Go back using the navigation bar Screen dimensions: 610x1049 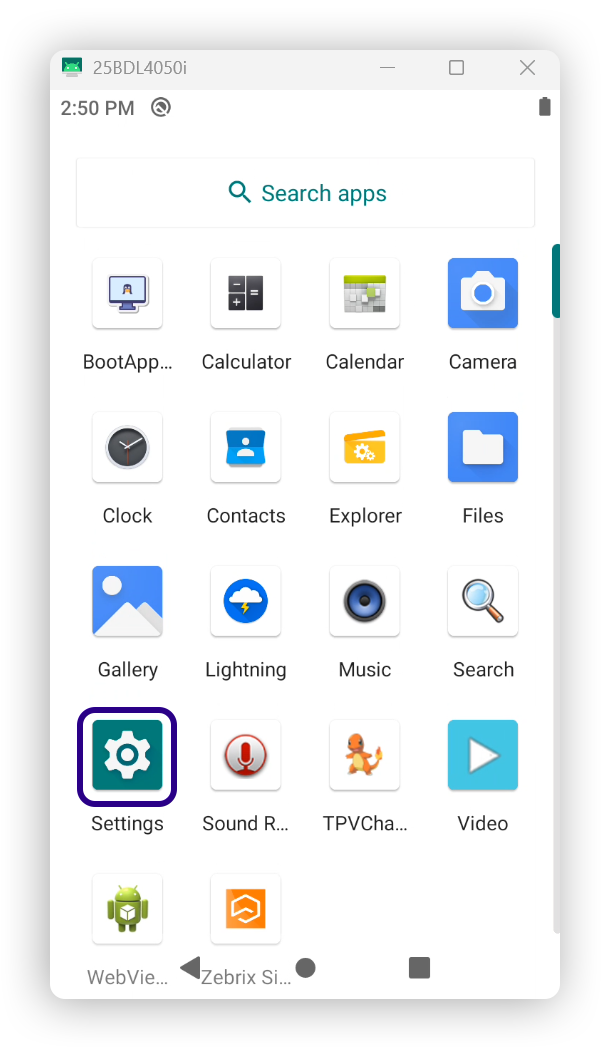(190, 967)
